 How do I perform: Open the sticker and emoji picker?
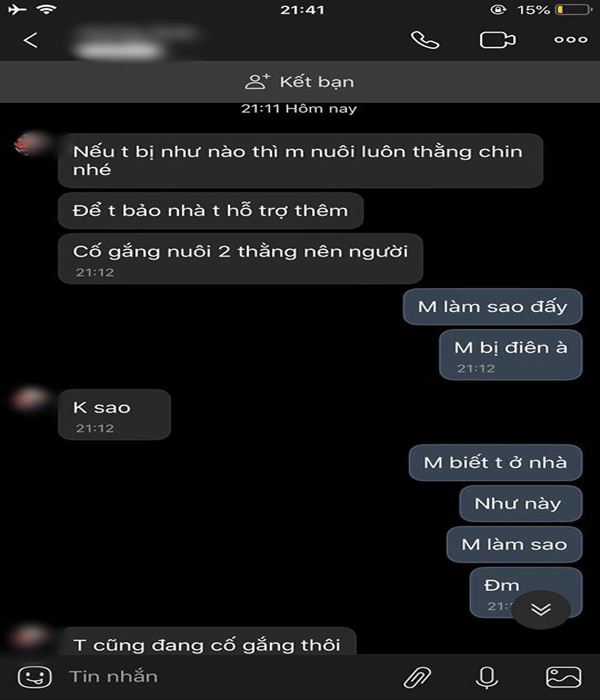coord(34,677)
